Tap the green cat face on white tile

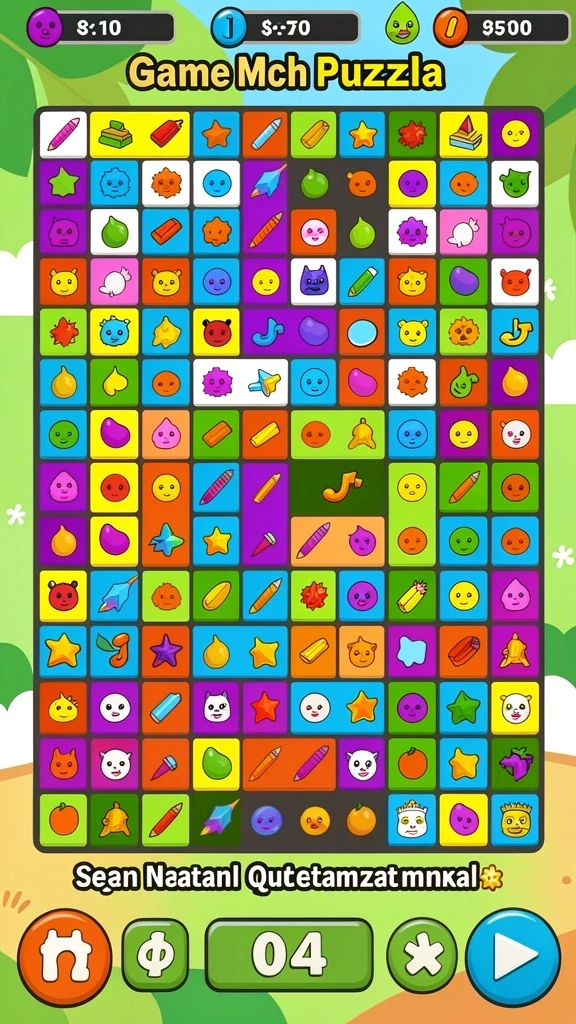pyautogui.click(x=515, y=184)
